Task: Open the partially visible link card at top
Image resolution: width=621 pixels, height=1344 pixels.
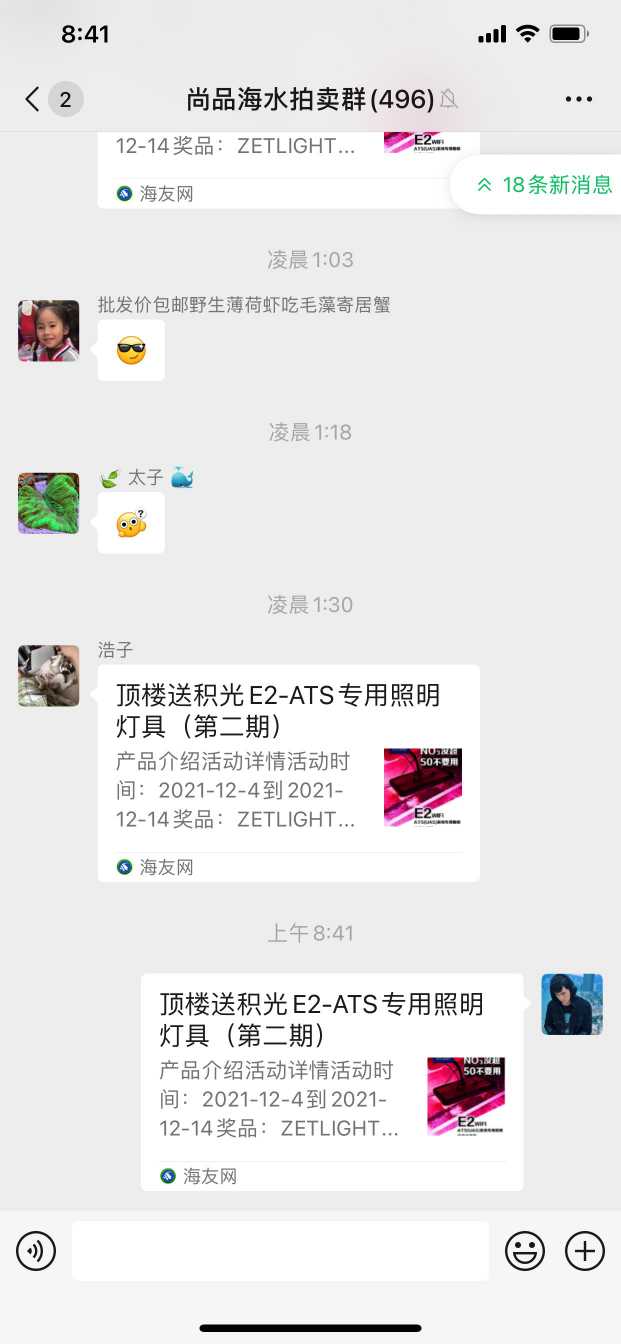Action: (288, 168)
